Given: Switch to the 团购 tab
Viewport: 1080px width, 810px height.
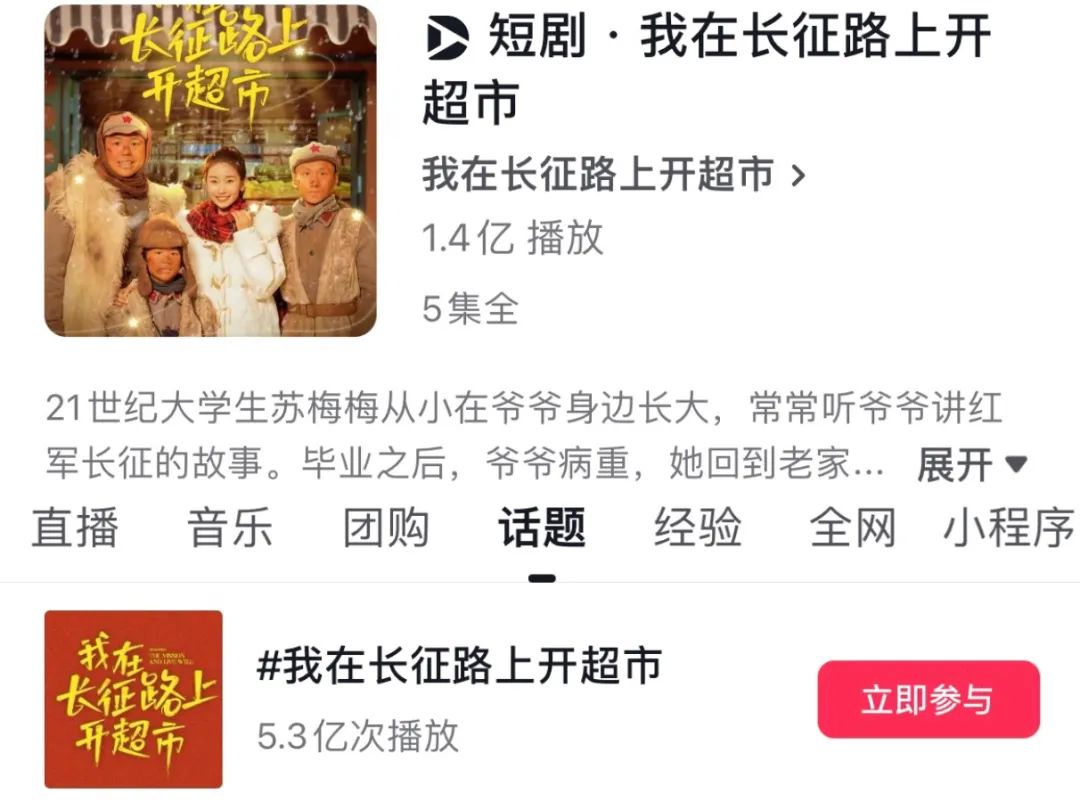Looking at the screenshot, I should 386,528.
